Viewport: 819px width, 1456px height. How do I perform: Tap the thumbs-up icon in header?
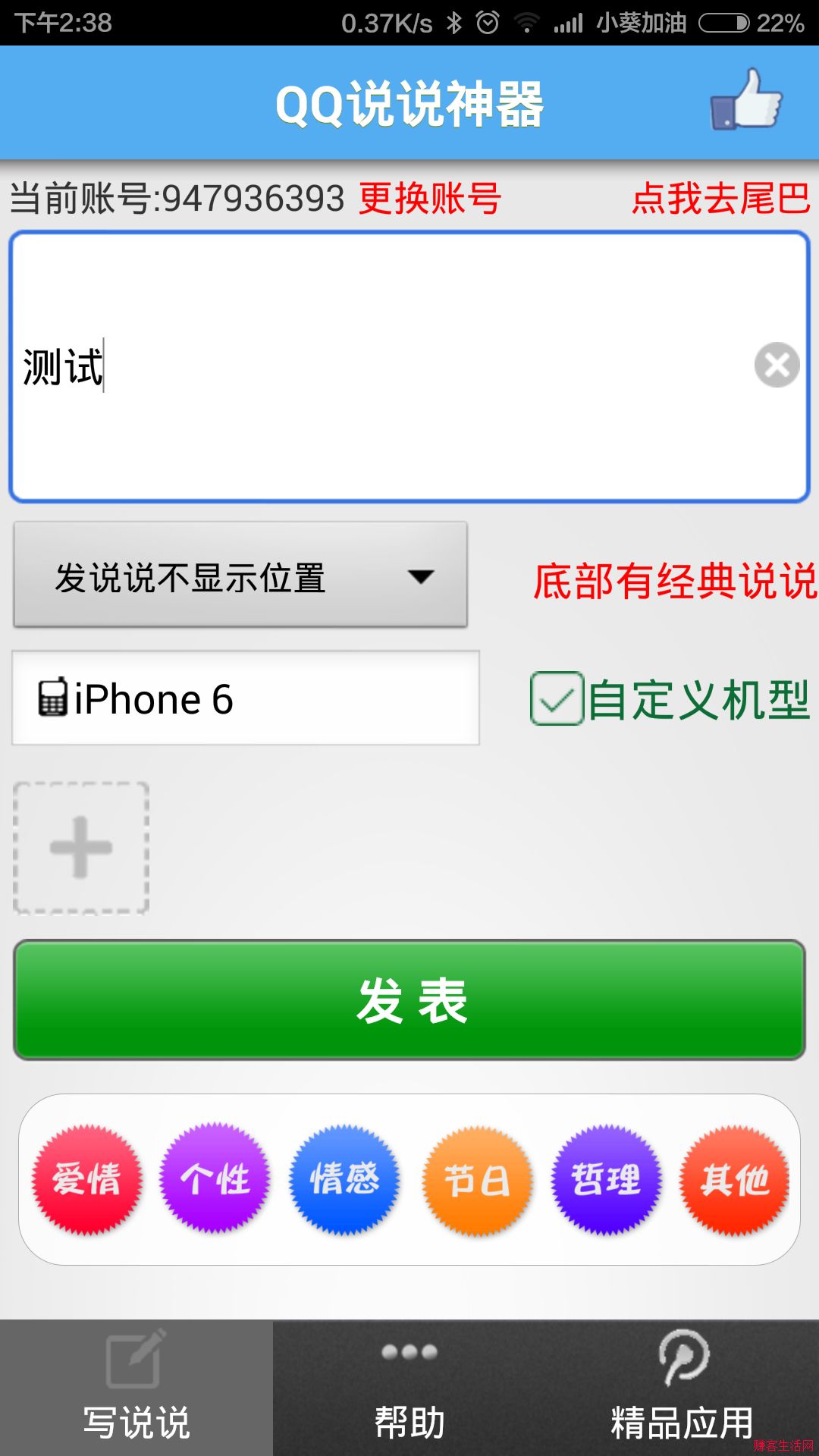(747, 100)
